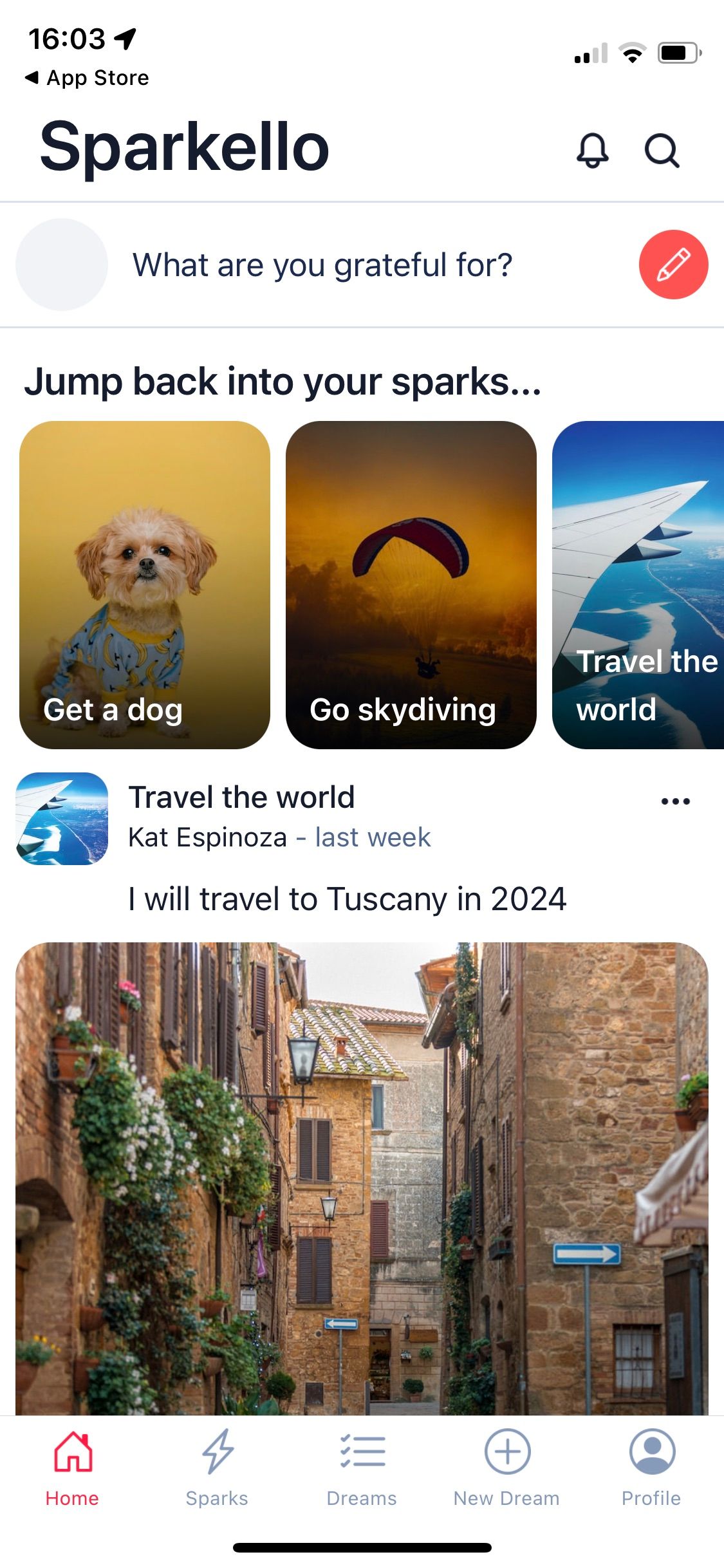Return to App Store via status bar link
Image resolution: width=724 pixels, height=1568 pixels.
87,77
